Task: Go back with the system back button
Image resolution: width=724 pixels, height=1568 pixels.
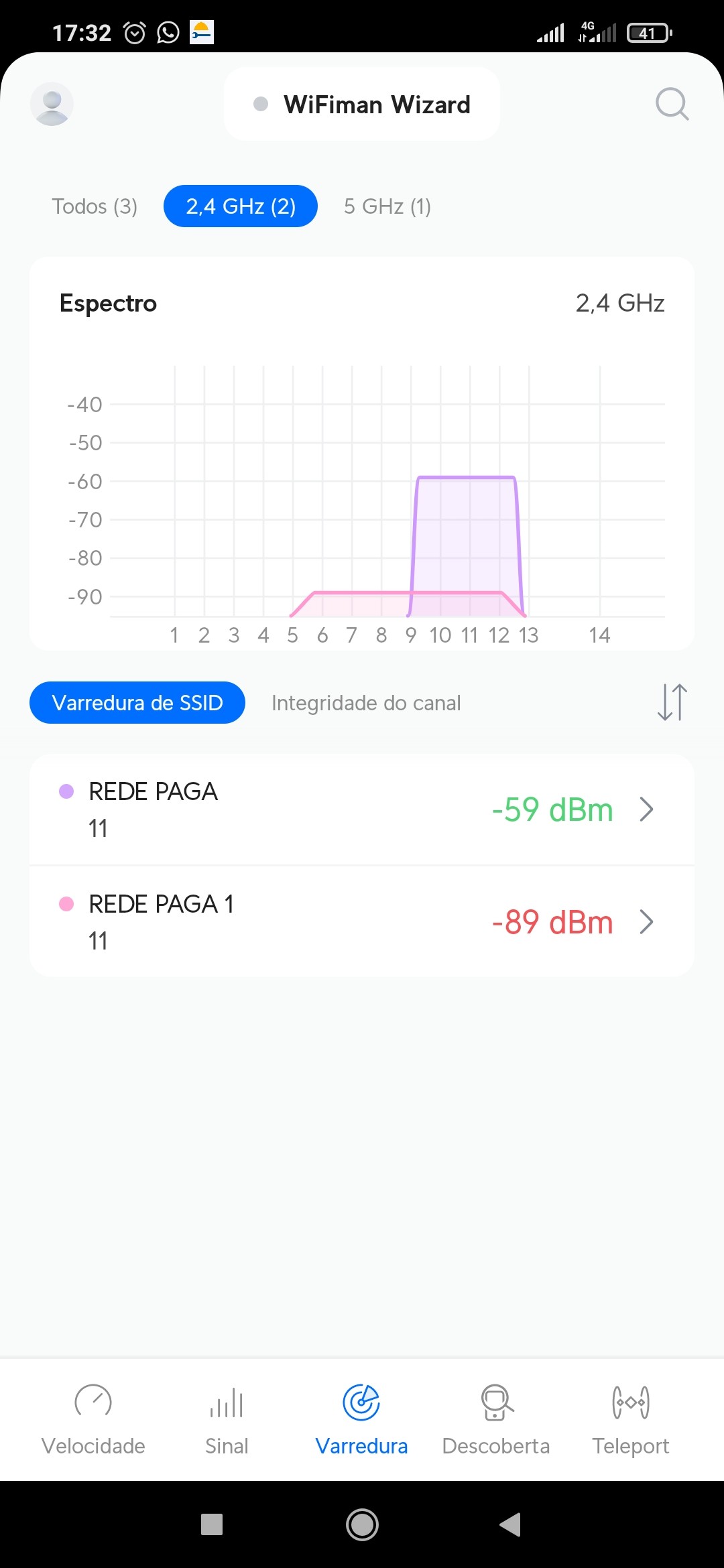Action: (x=510, y=1524)
